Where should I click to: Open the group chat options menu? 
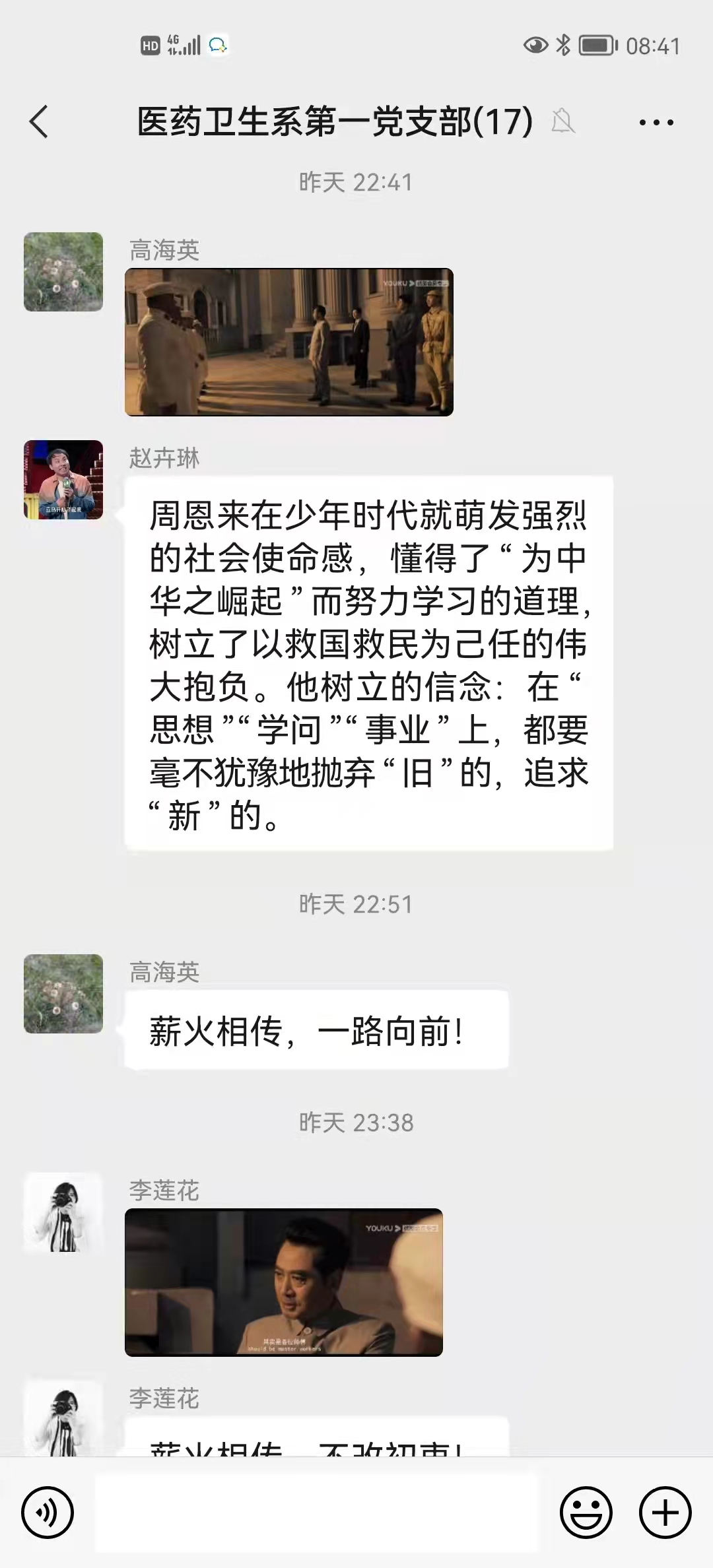(x=656, y=122)
